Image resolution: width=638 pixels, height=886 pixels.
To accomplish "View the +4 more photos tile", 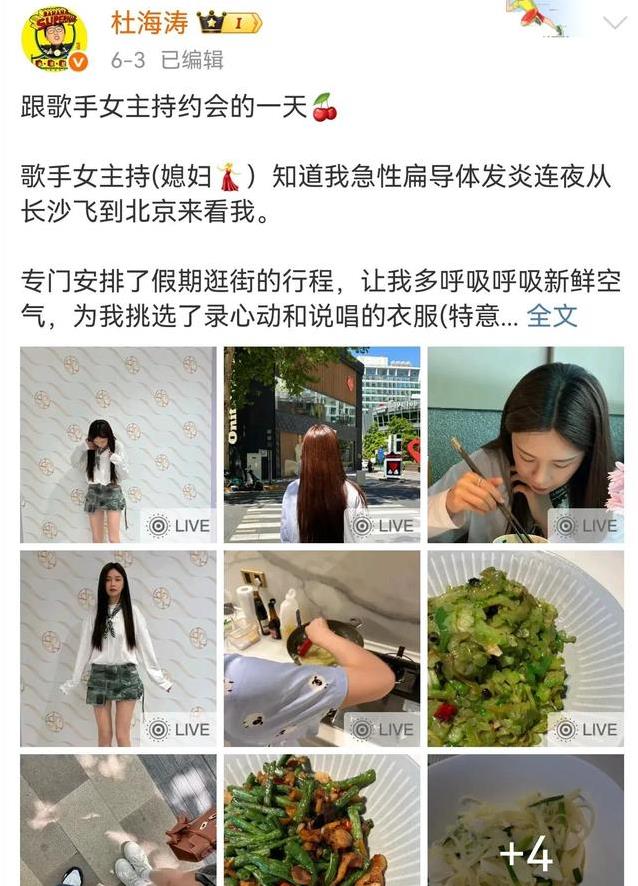I will coord(525,820).
